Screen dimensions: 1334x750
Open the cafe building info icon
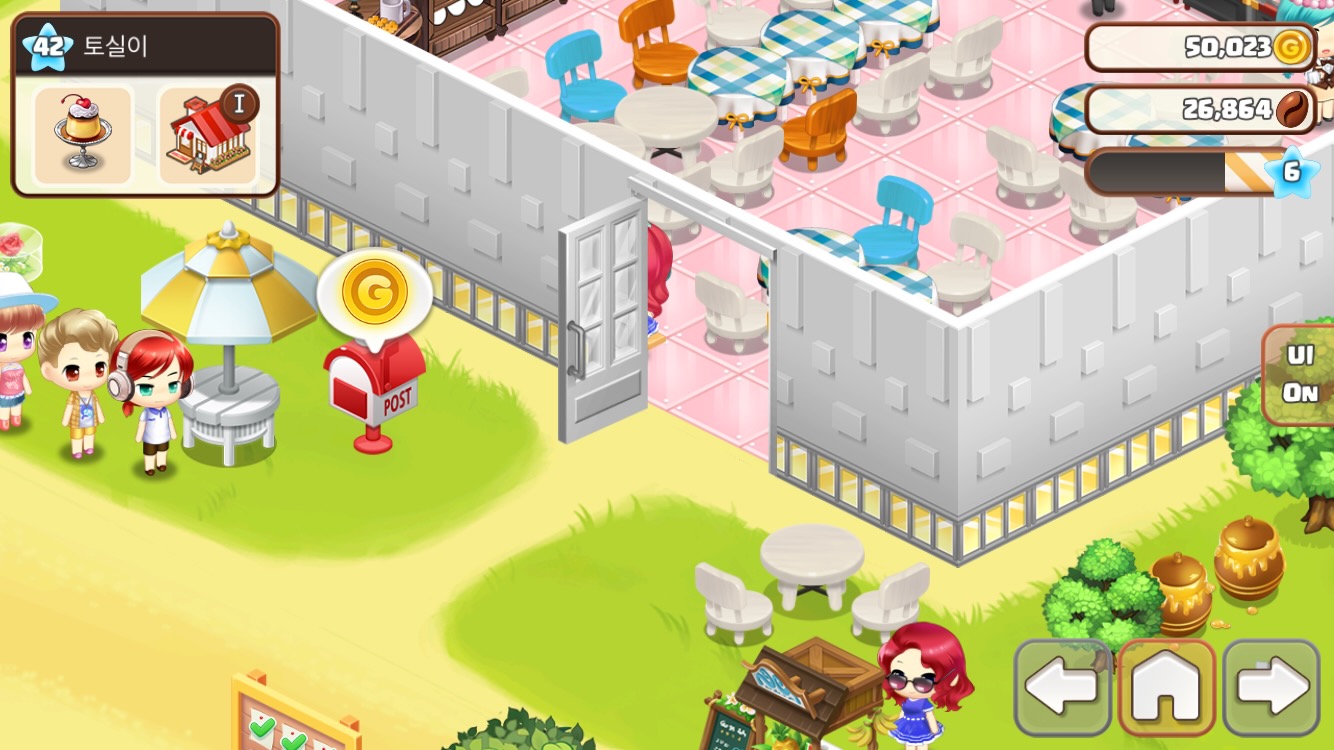coord(207,135)
